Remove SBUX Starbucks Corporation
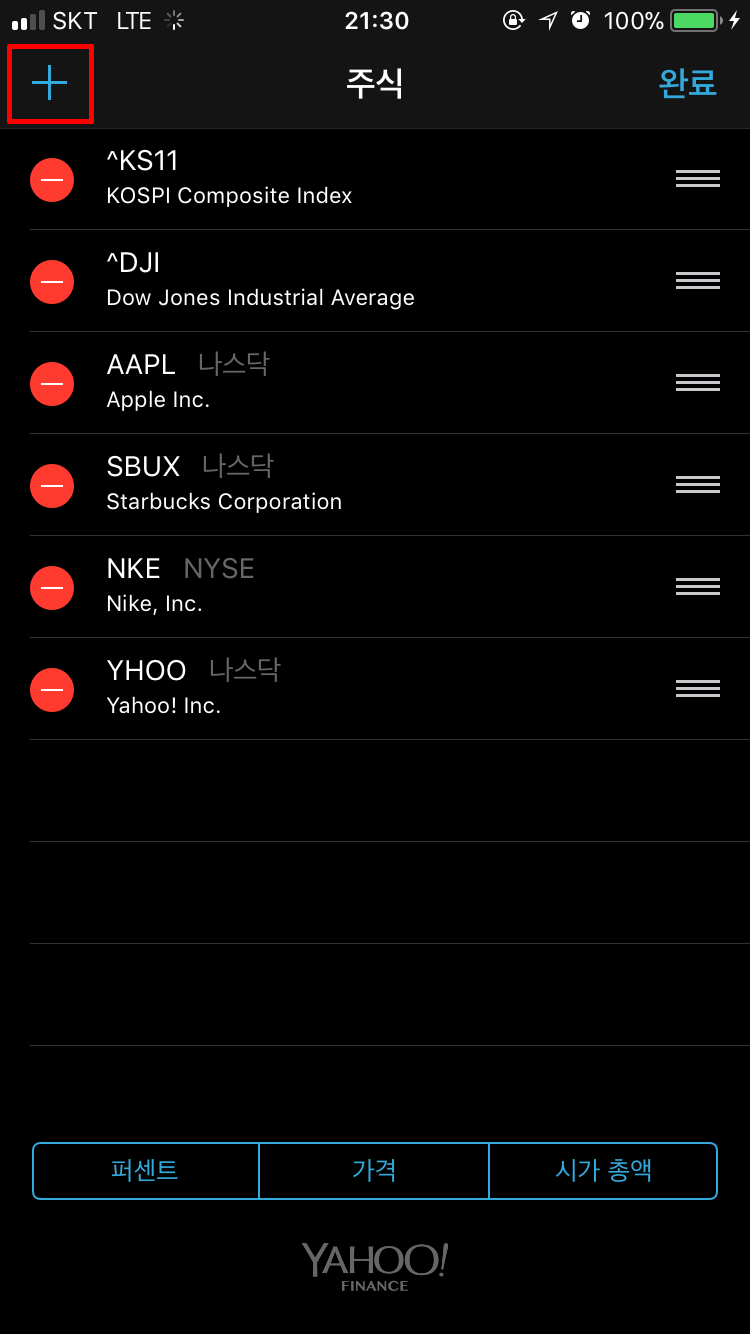This screenshot has height=1334, width=750. coord(52,486)
